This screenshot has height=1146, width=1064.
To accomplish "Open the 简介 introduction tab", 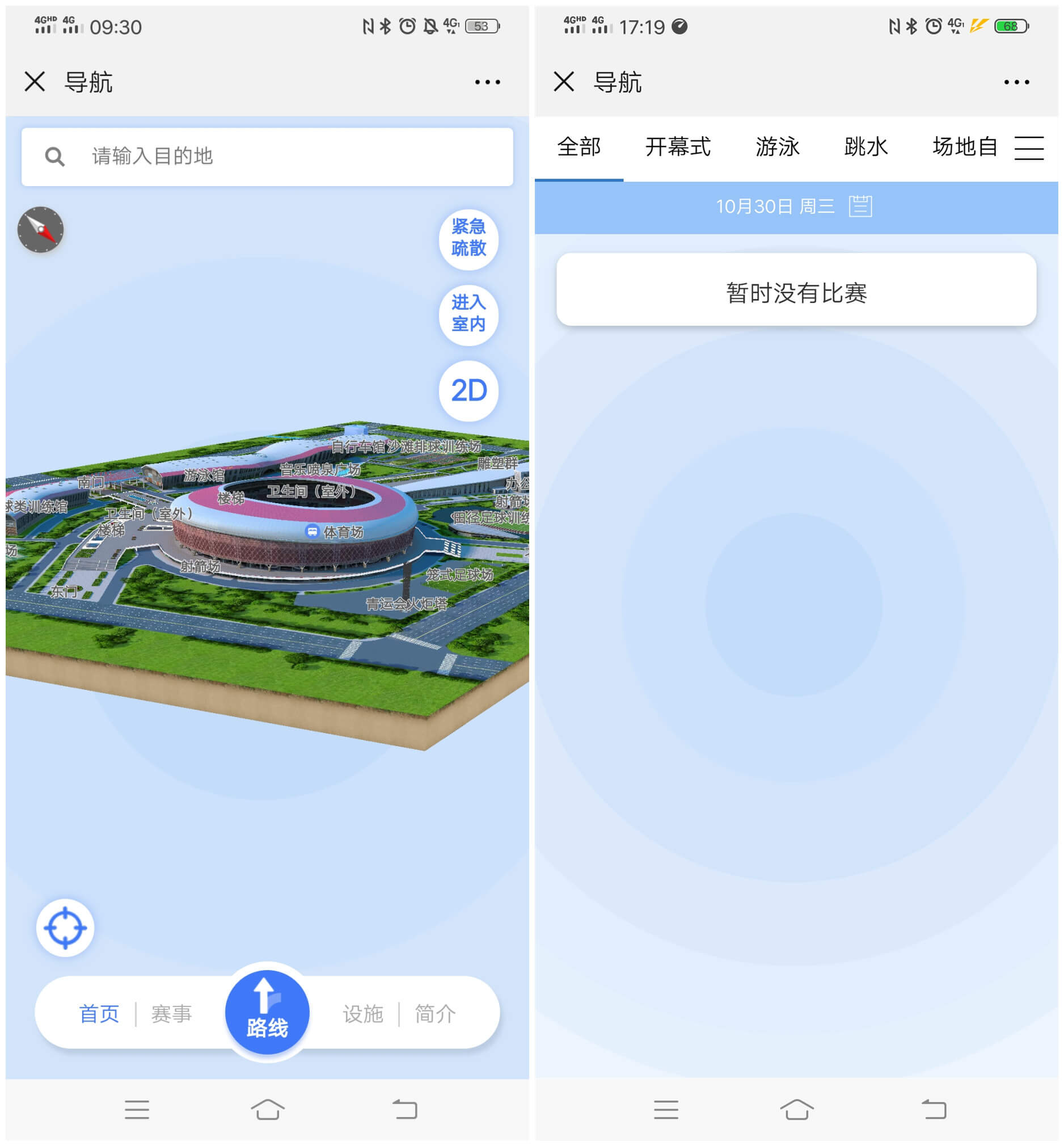I will (434, 1014).
